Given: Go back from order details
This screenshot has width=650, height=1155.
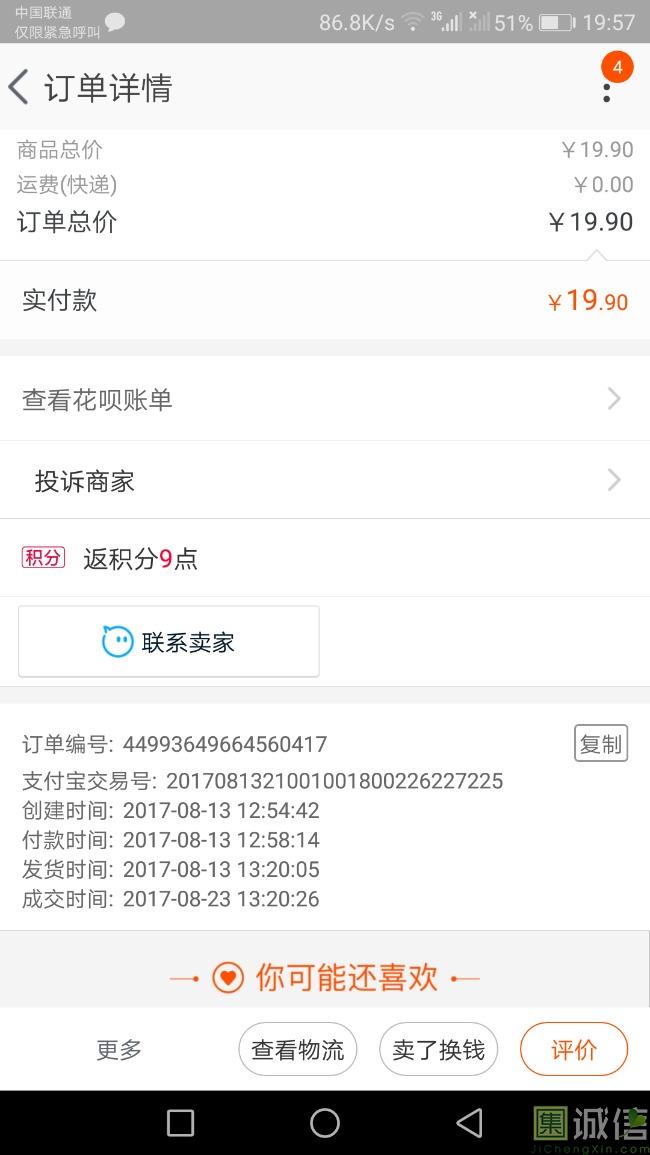Looking at the screenshot, I should 20,88.
